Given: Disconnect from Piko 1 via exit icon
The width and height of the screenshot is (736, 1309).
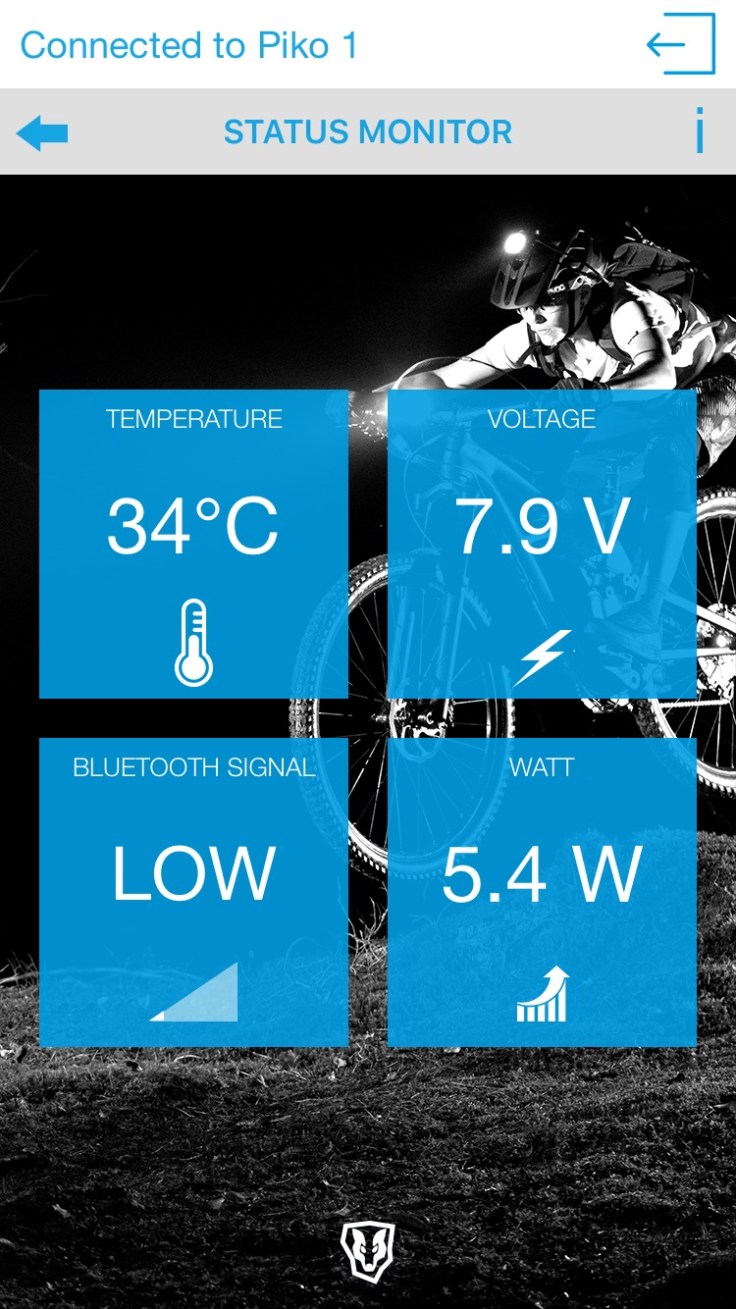Looking at the screenshot, I should (681, 44).
